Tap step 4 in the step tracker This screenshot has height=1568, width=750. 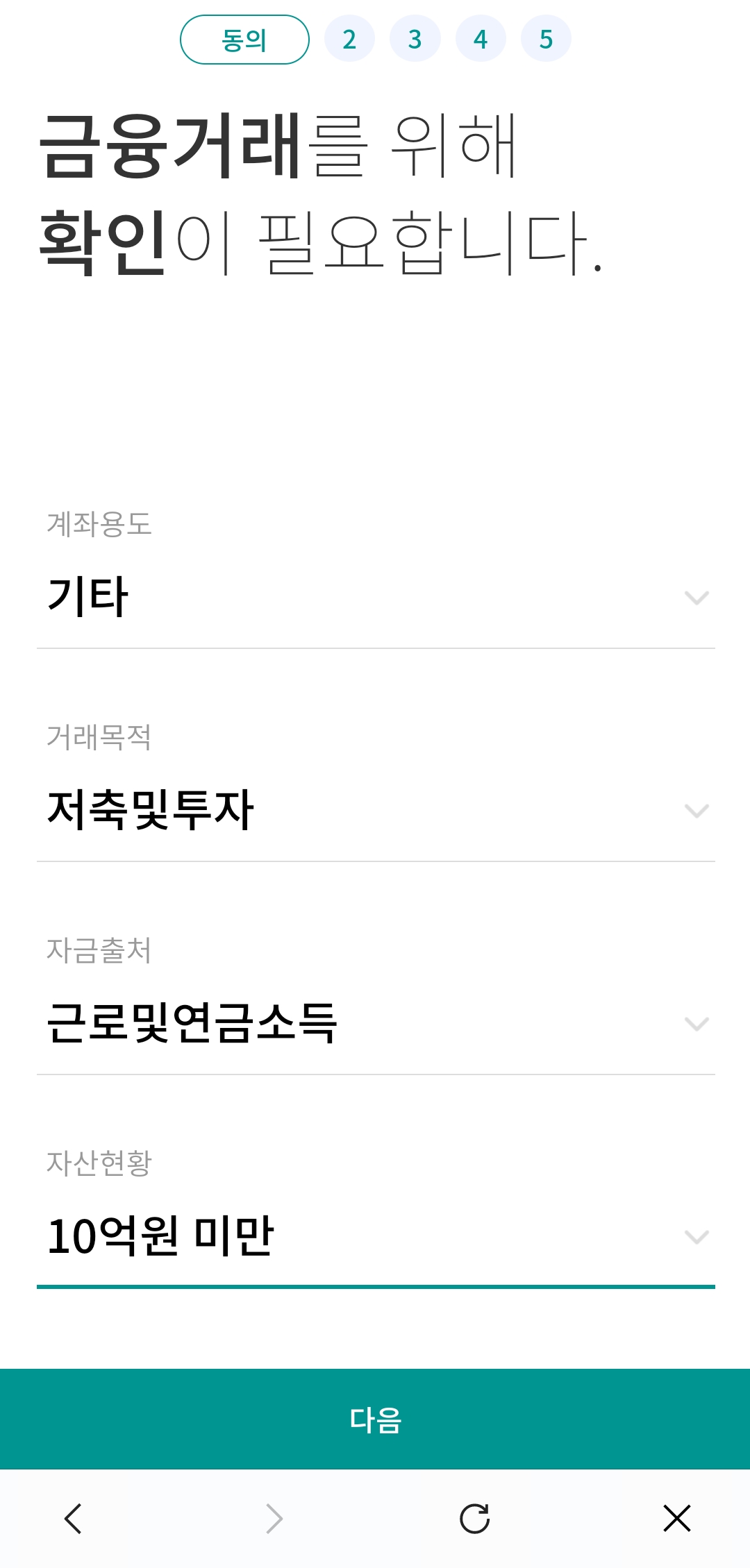click(481, 39)
